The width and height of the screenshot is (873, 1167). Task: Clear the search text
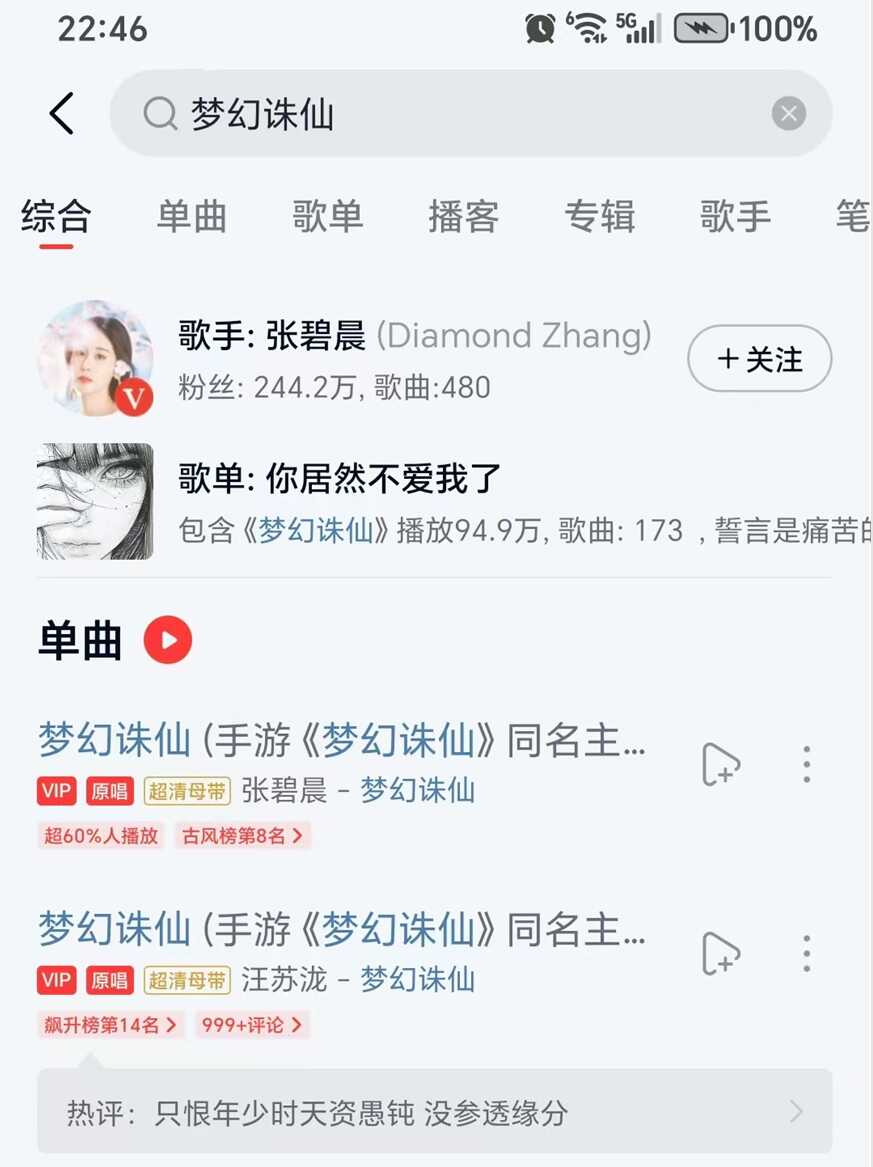(x=788, y=114)
